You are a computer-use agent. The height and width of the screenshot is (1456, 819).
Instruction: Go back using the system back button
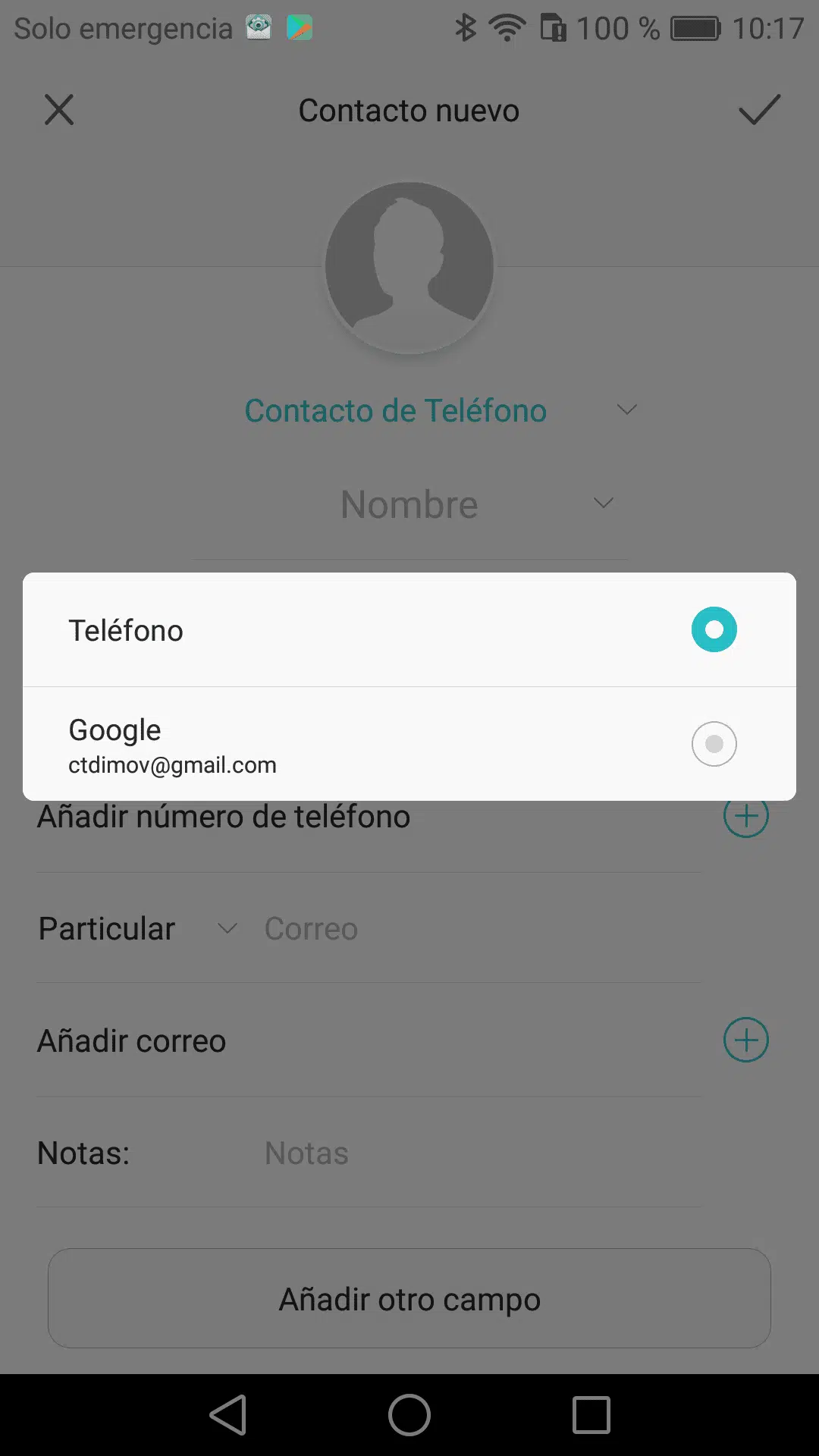[228, 1415]
